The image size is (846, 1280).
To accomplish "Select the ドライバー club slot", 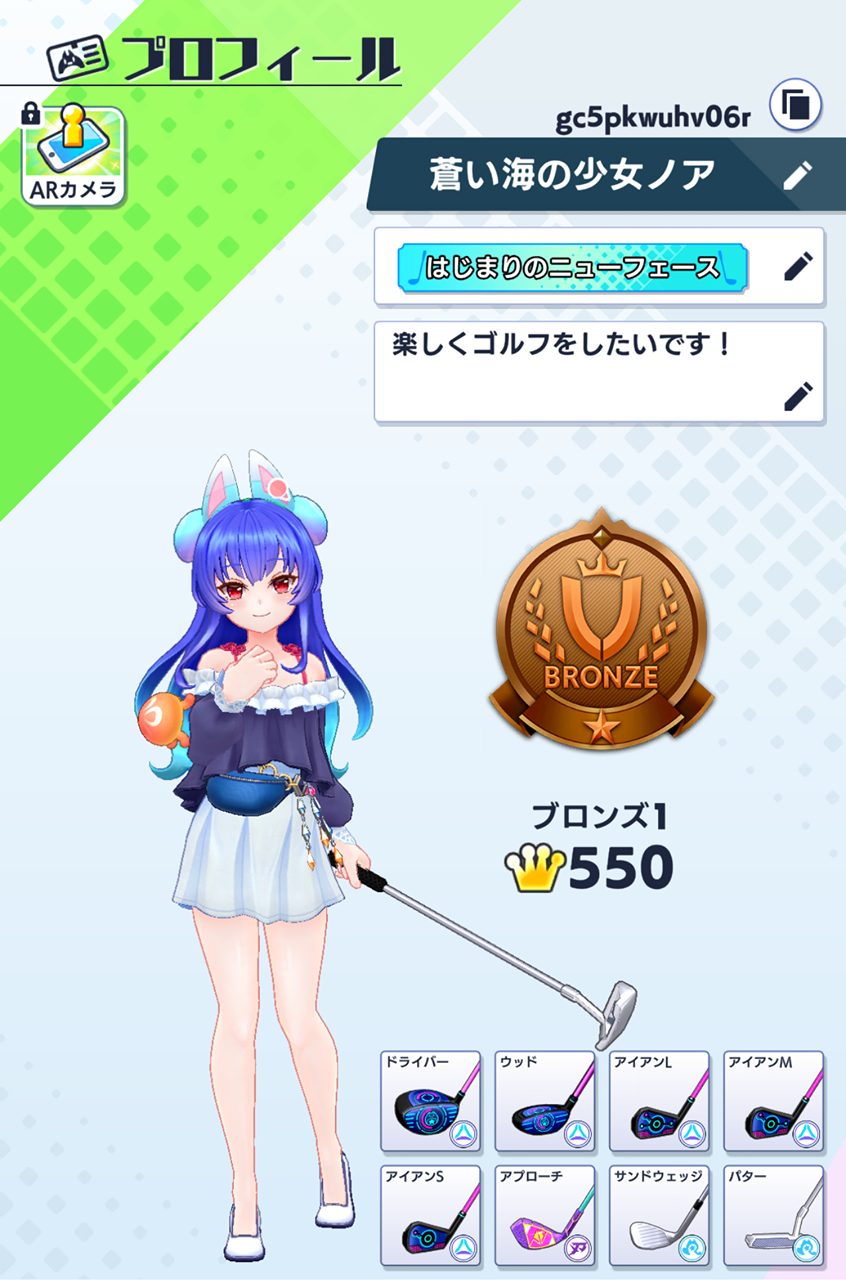I will pyautogui.click(x=431, y=1101).
